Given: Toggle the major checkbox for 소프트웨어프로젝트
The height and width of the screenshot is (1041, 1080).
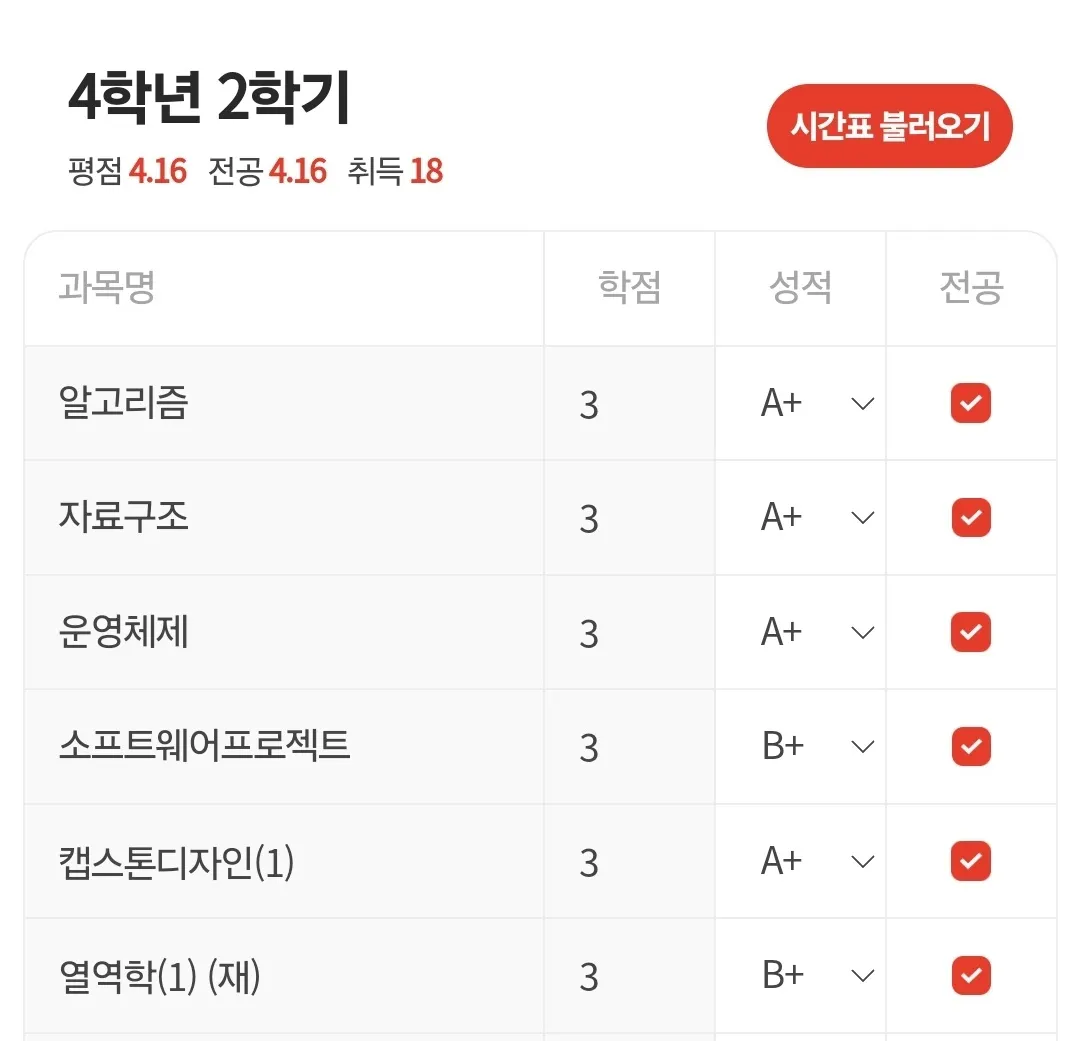Looking at the screenshot, I should tap(970, 747).
